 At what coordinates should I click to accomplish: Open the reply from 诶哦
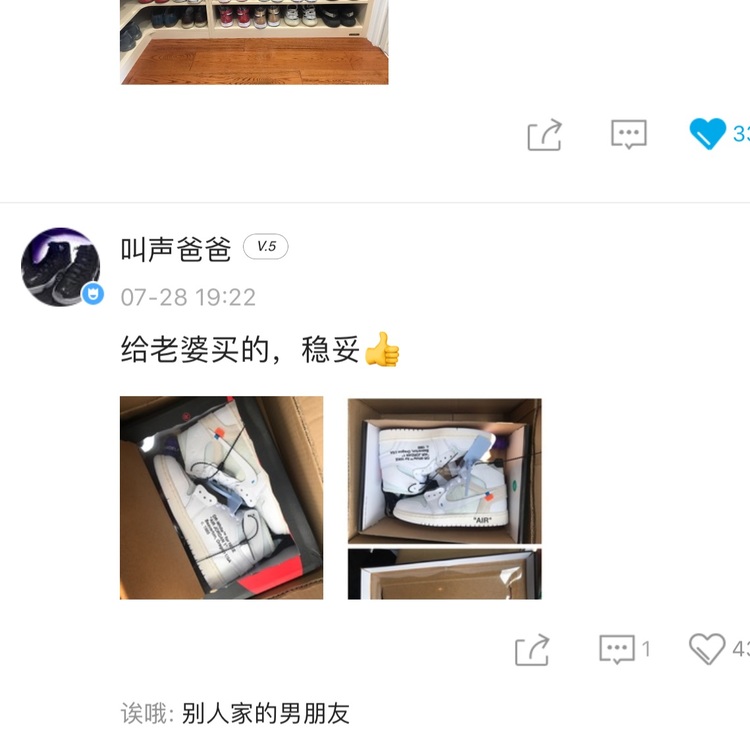[x=236, y=713]
